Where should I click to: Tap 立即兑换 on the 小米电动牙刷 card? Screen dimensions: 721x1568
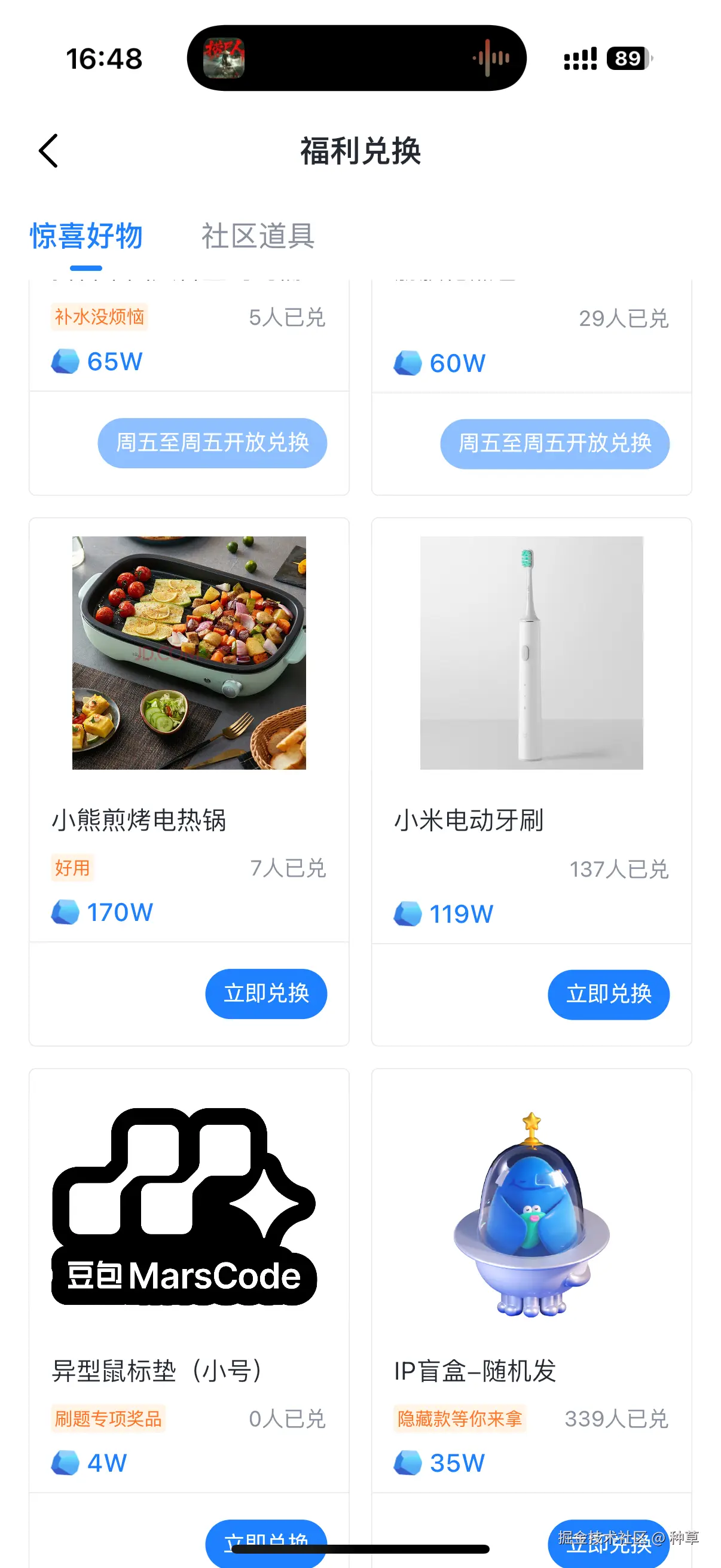pos(609,994)
